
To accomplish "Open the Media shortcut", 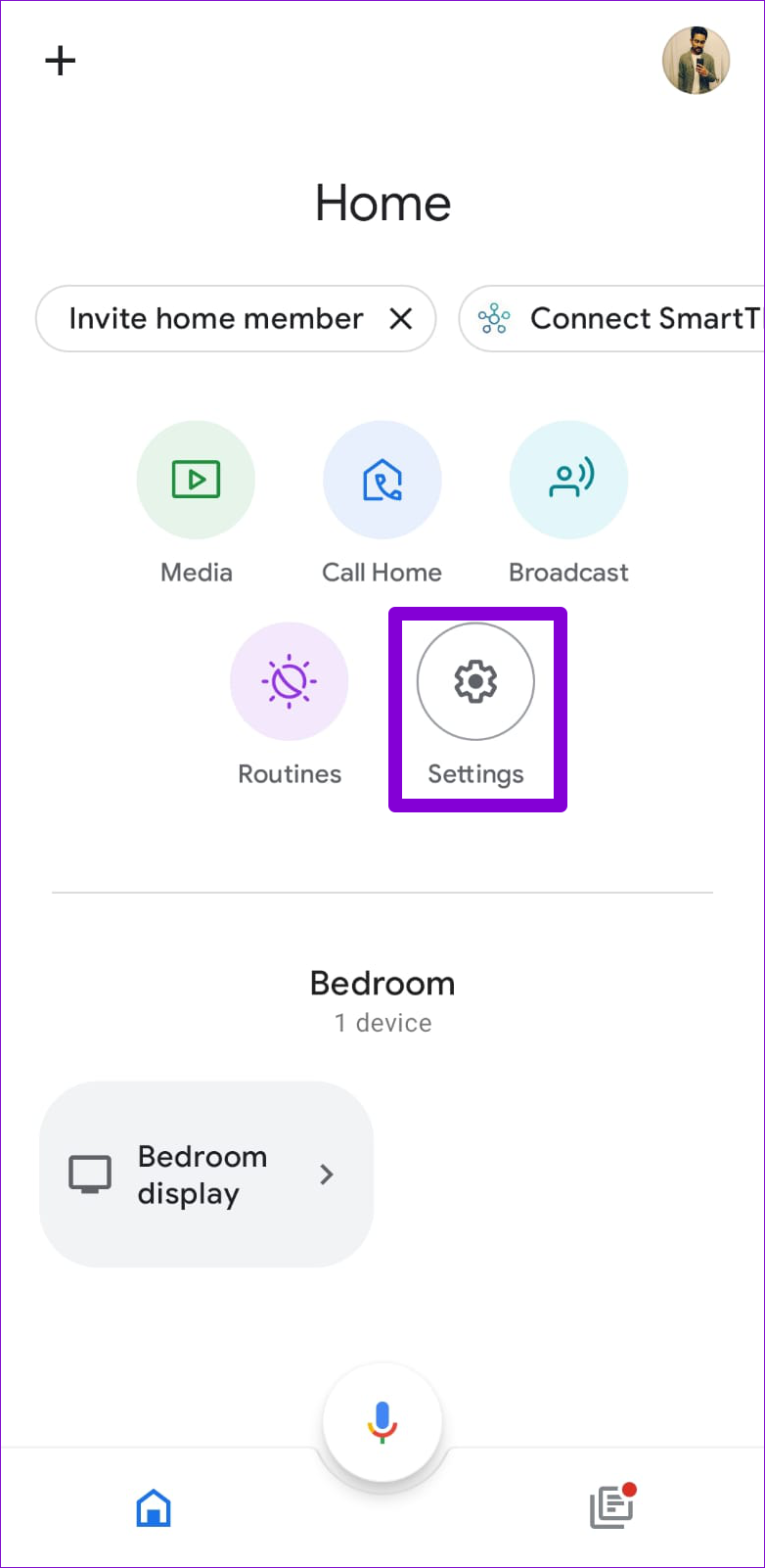I will 196,481.
